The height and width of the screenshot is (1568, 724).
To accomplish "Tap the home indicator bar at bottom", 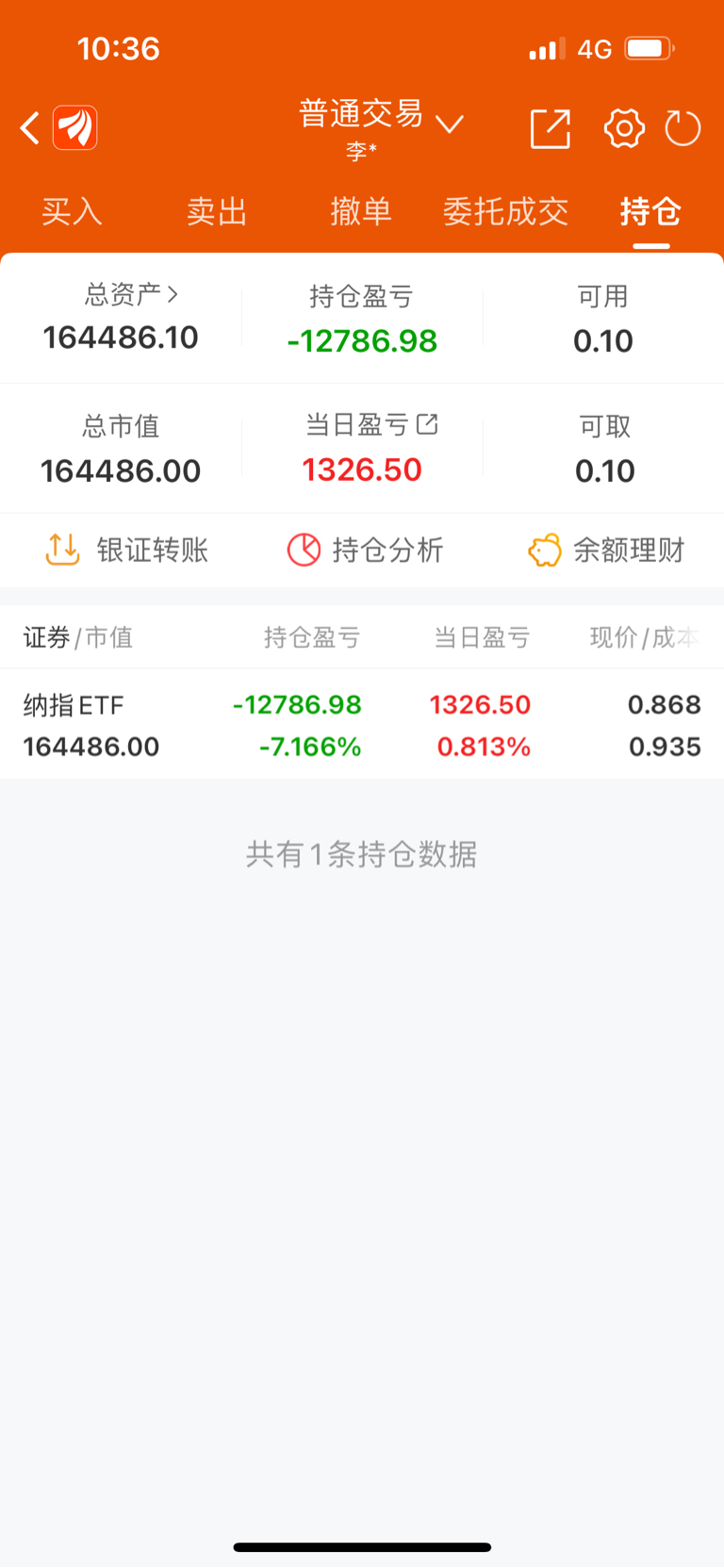I will coord(362,1546).
